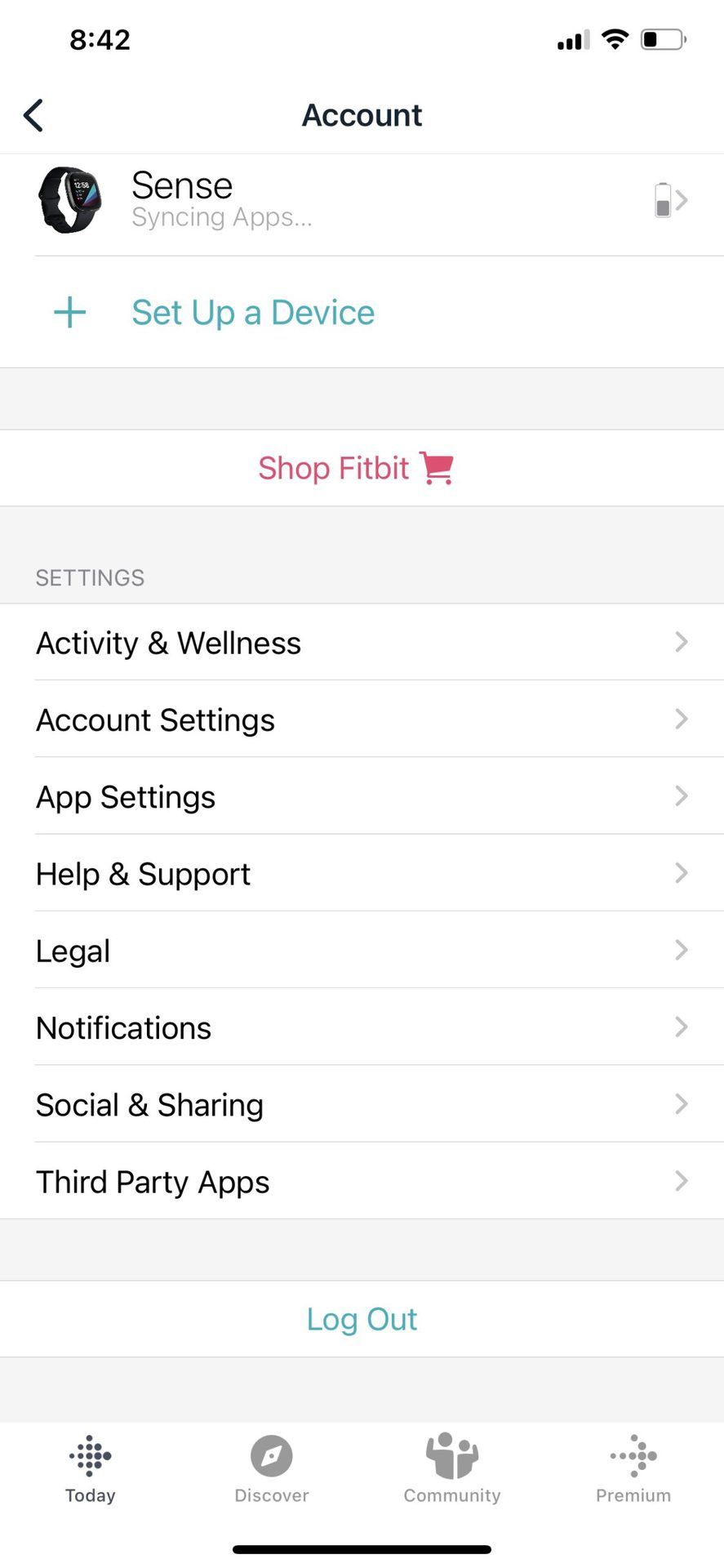Open Notifications settings
The height and width of the screenshot is (1568, 724).
point(362,1027)
